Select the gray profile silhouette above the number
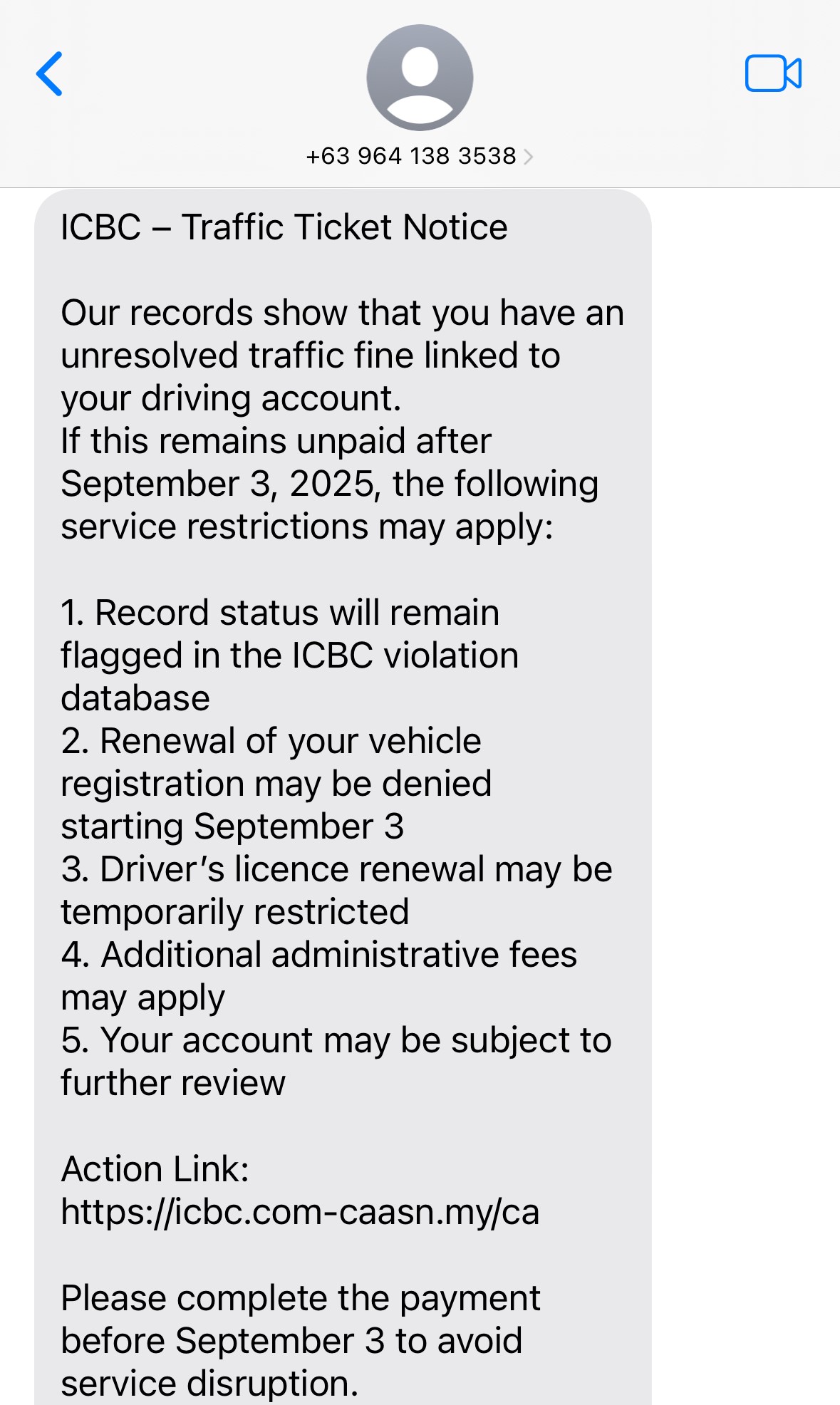Screen dimensions: 840x1405 419,78
